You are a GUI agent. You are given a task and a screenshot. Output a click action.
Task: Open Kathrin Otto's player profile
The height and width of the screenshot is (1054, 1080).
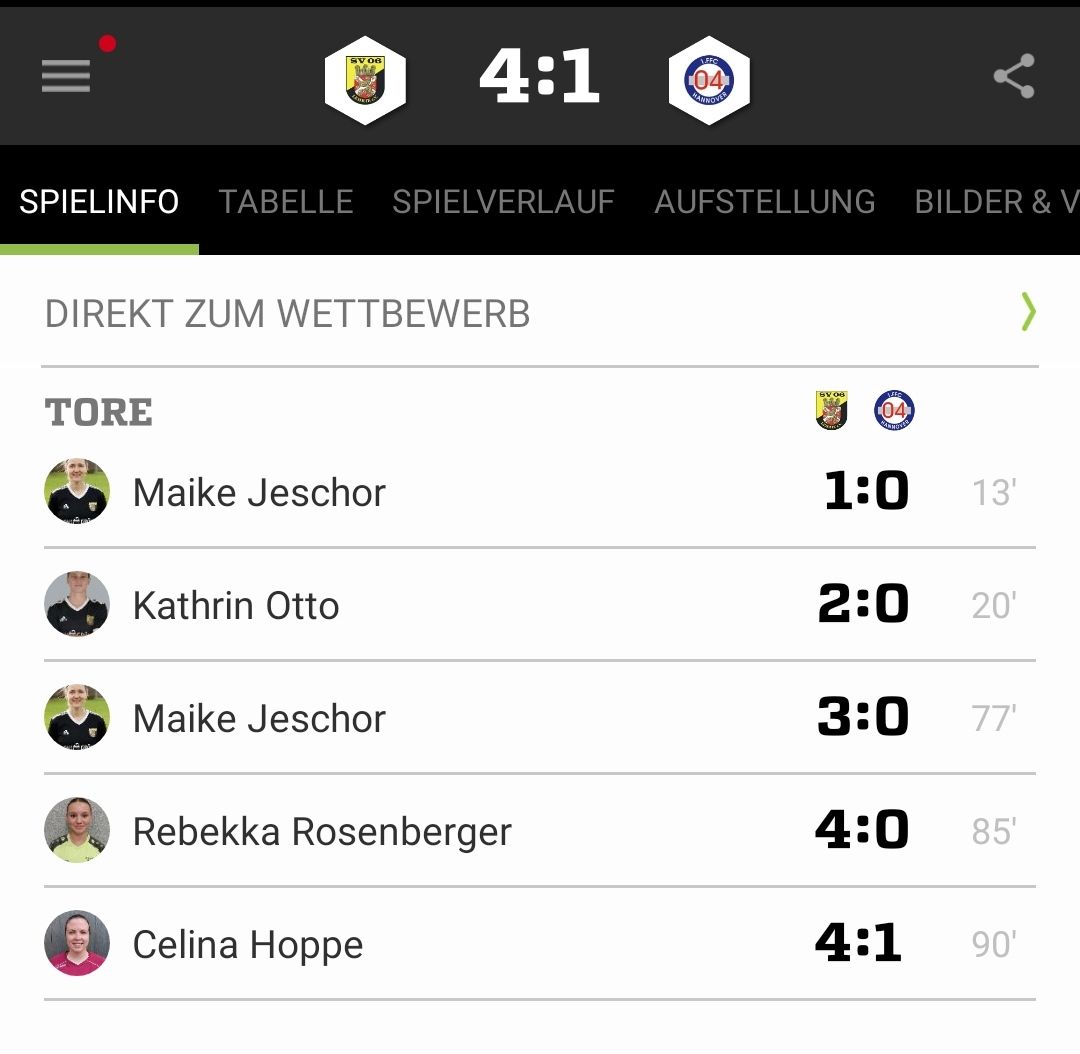click(x=236, y=606)
